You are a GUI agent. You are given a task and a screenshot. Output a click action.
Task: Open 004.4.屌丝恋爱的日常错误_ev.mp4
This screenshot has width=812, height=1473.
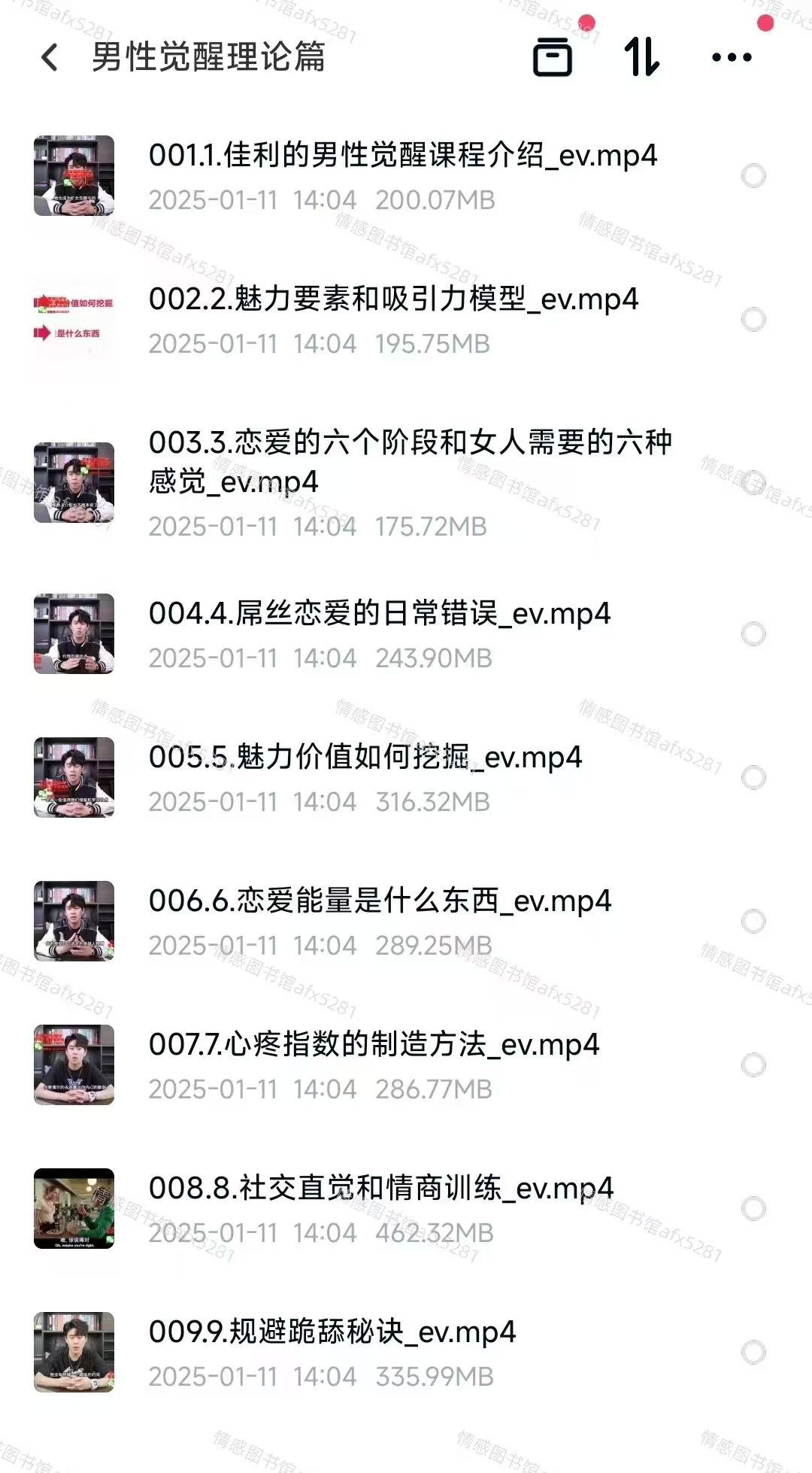(x=380, y=614)
